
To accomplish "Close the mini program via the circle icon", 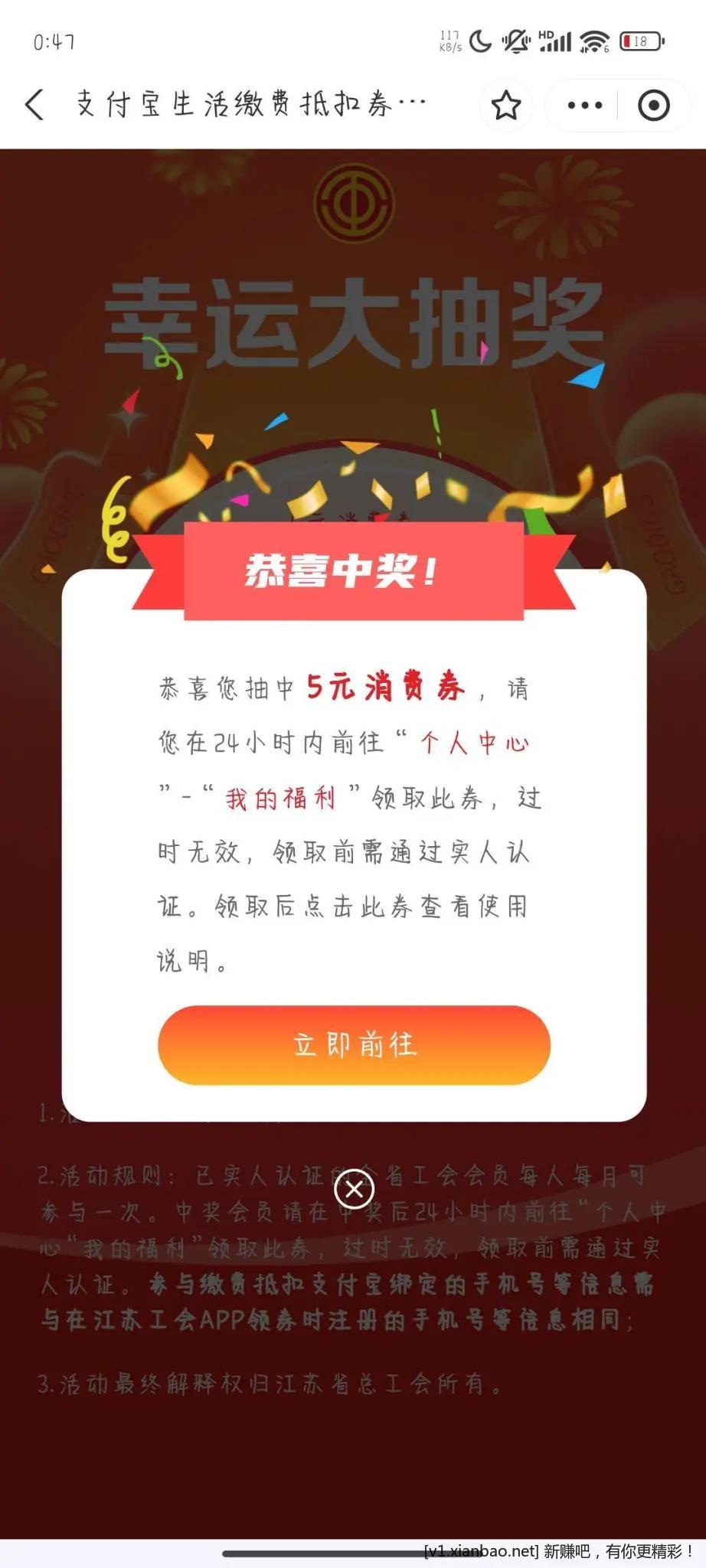I will pos(653,105).
